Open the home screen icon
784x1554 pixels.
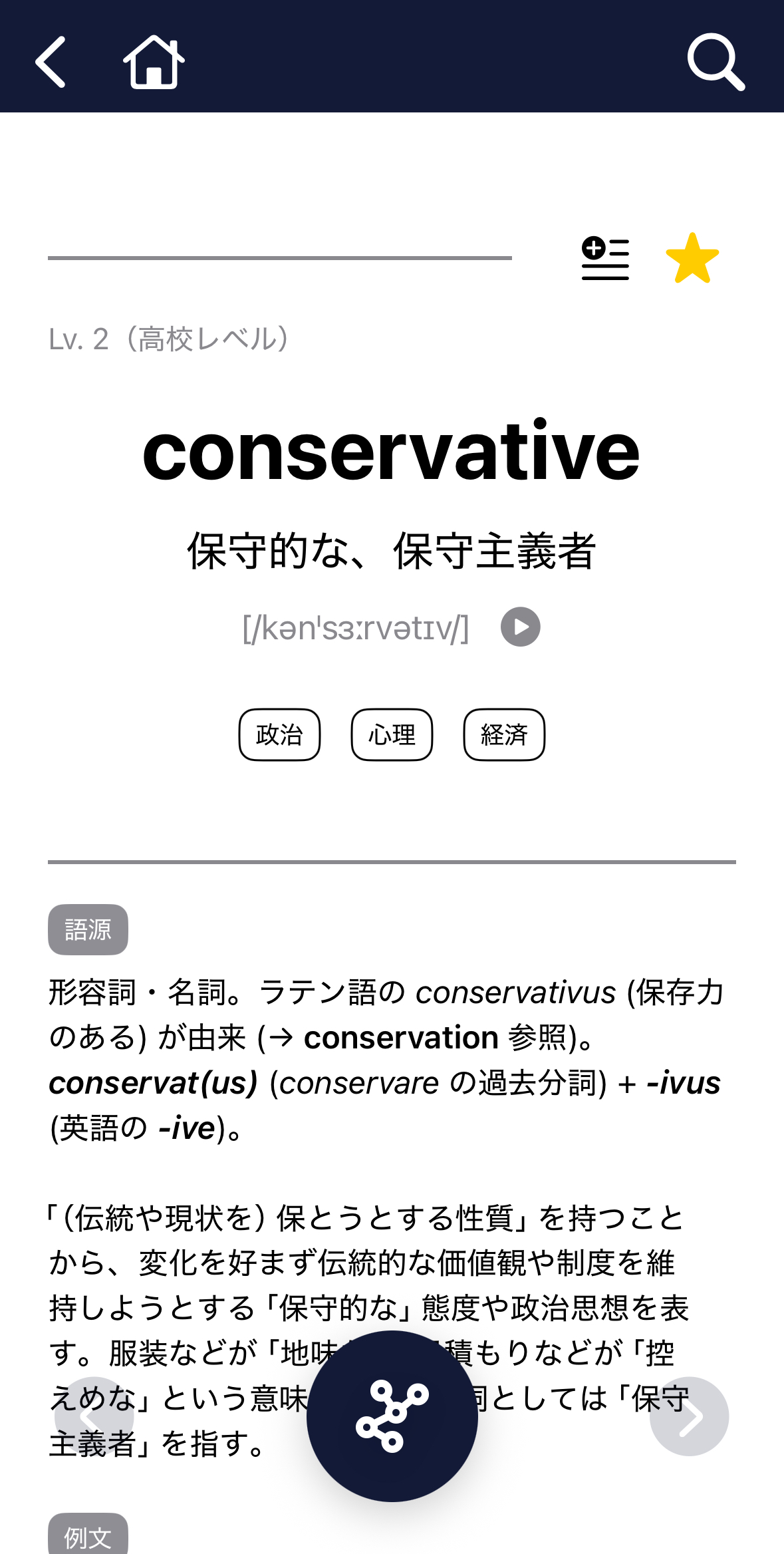tap(154, 62)
